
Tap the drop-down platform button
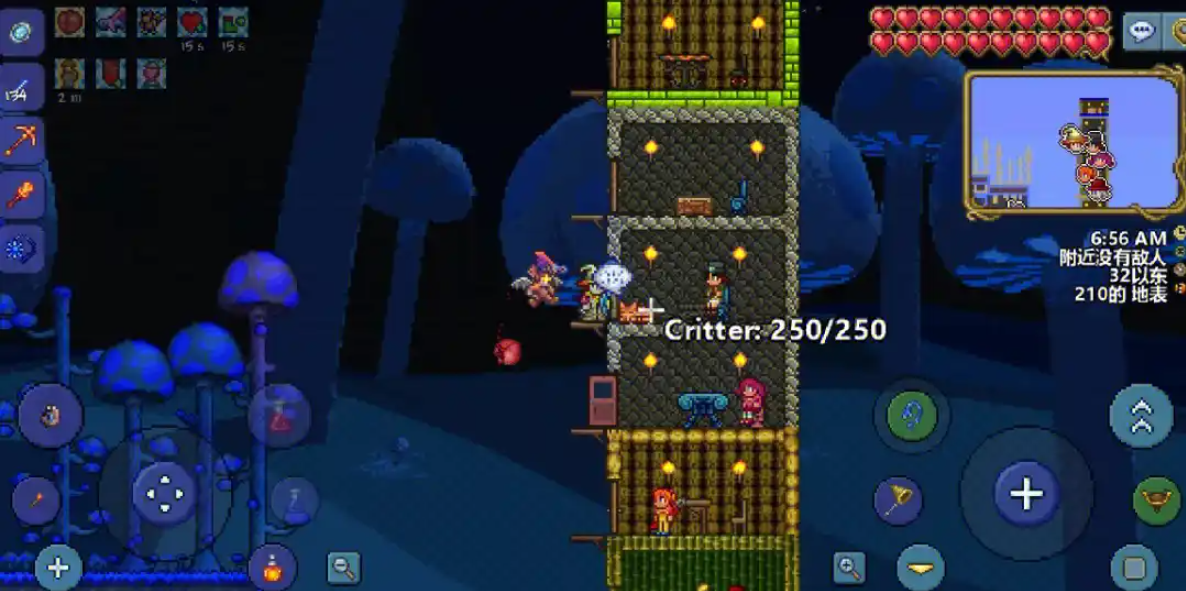[x=920, y=568]
